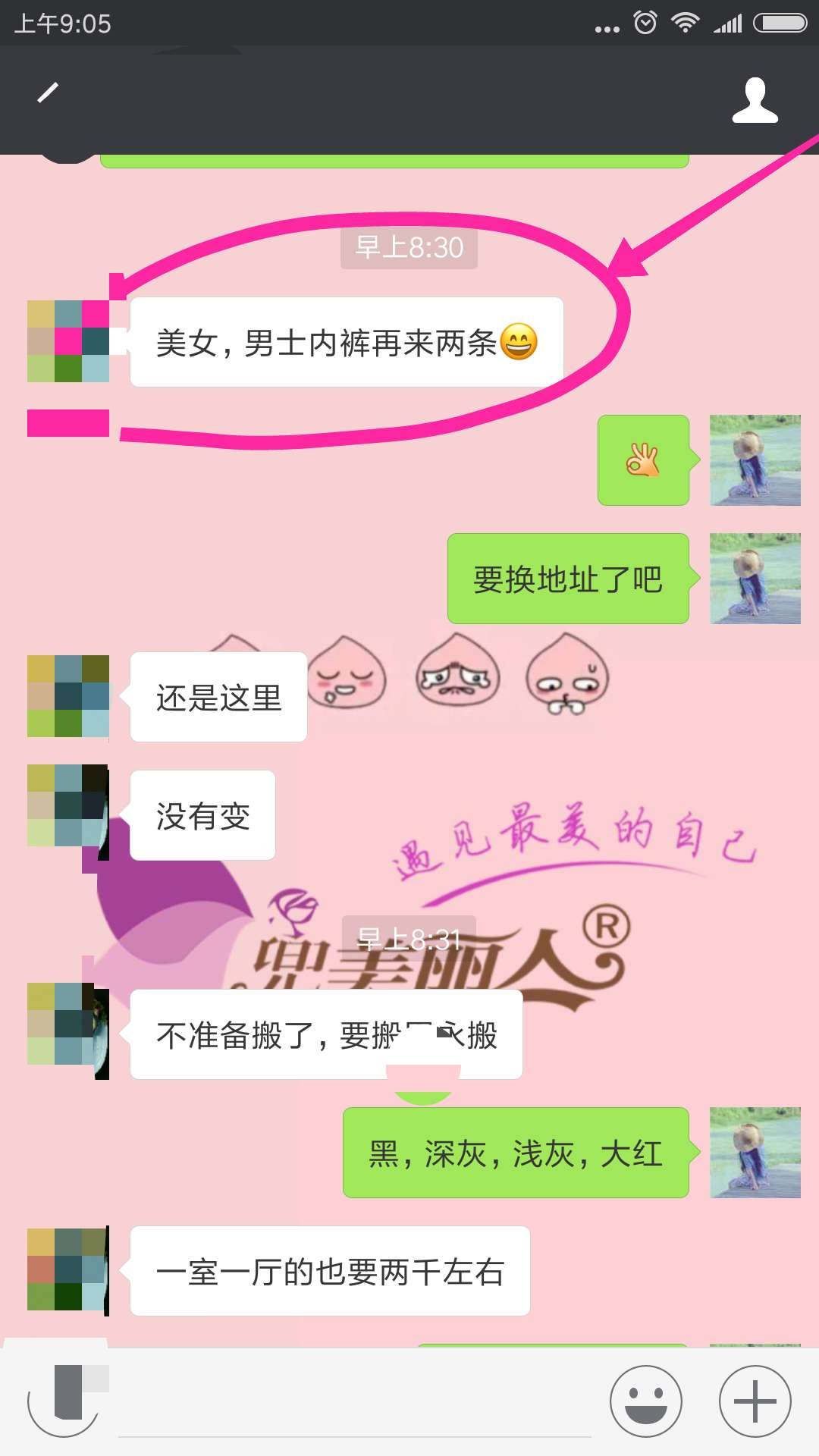The image size is (819, 1456).
Task: Open the contact's profile icon in the top bar
Action: (755, 100)
